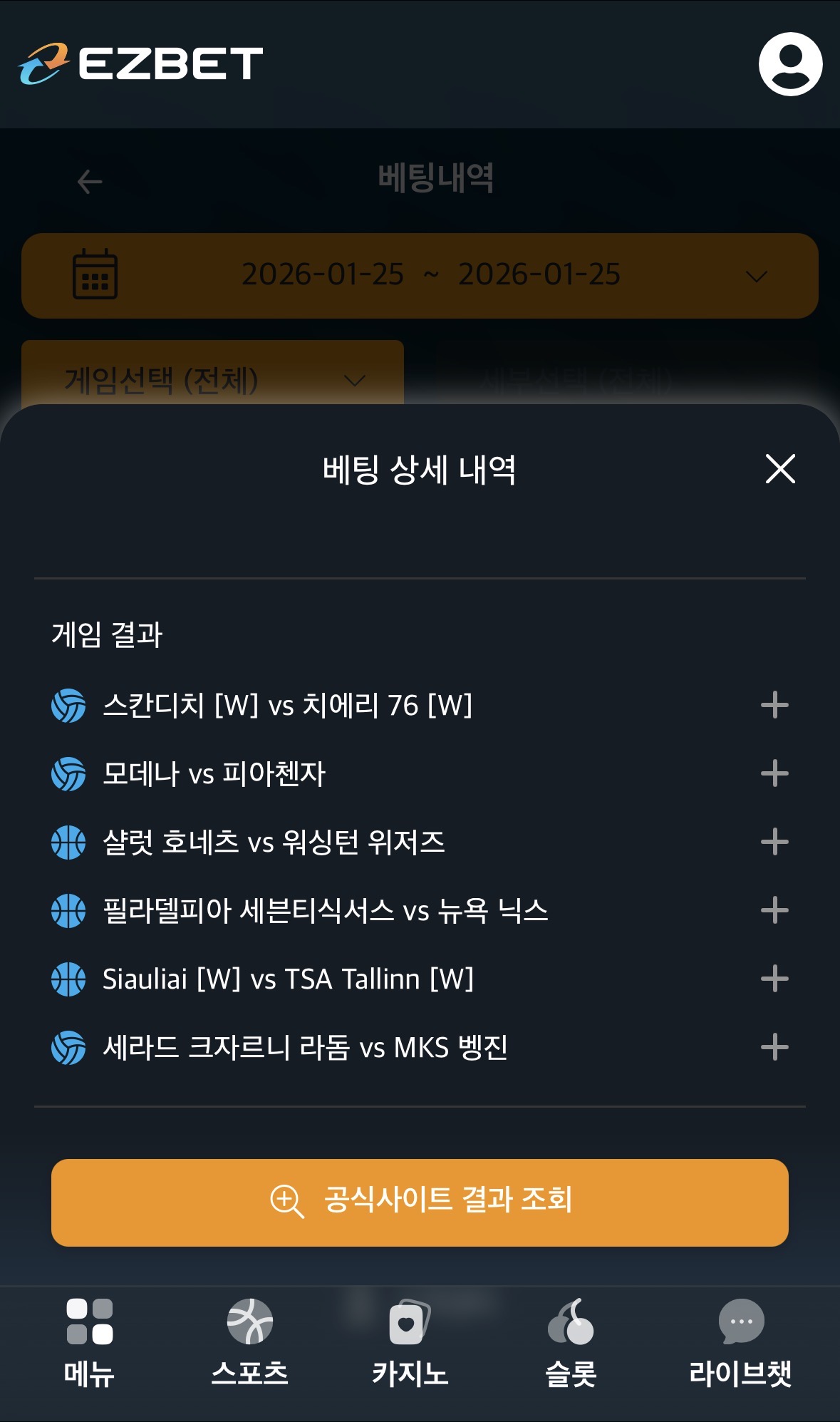The width and height of the screenshot is (840, 1422).
Task: Expand 필라델피아 세븐티식서스 vs 뉴욕 닉스 row
Action: tap(774, 910)
